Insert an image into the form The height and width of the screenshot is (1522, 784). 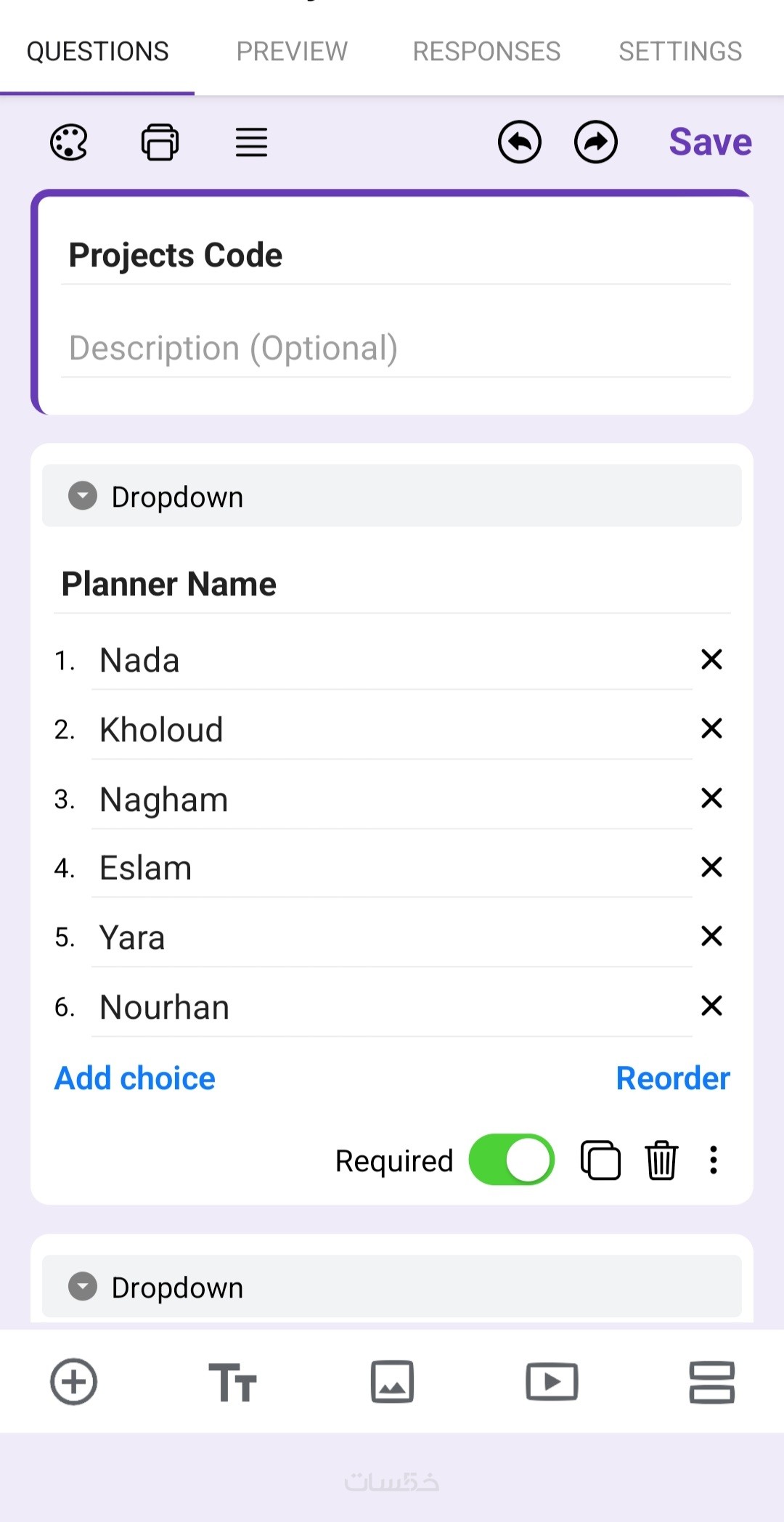click(392, 1382)
